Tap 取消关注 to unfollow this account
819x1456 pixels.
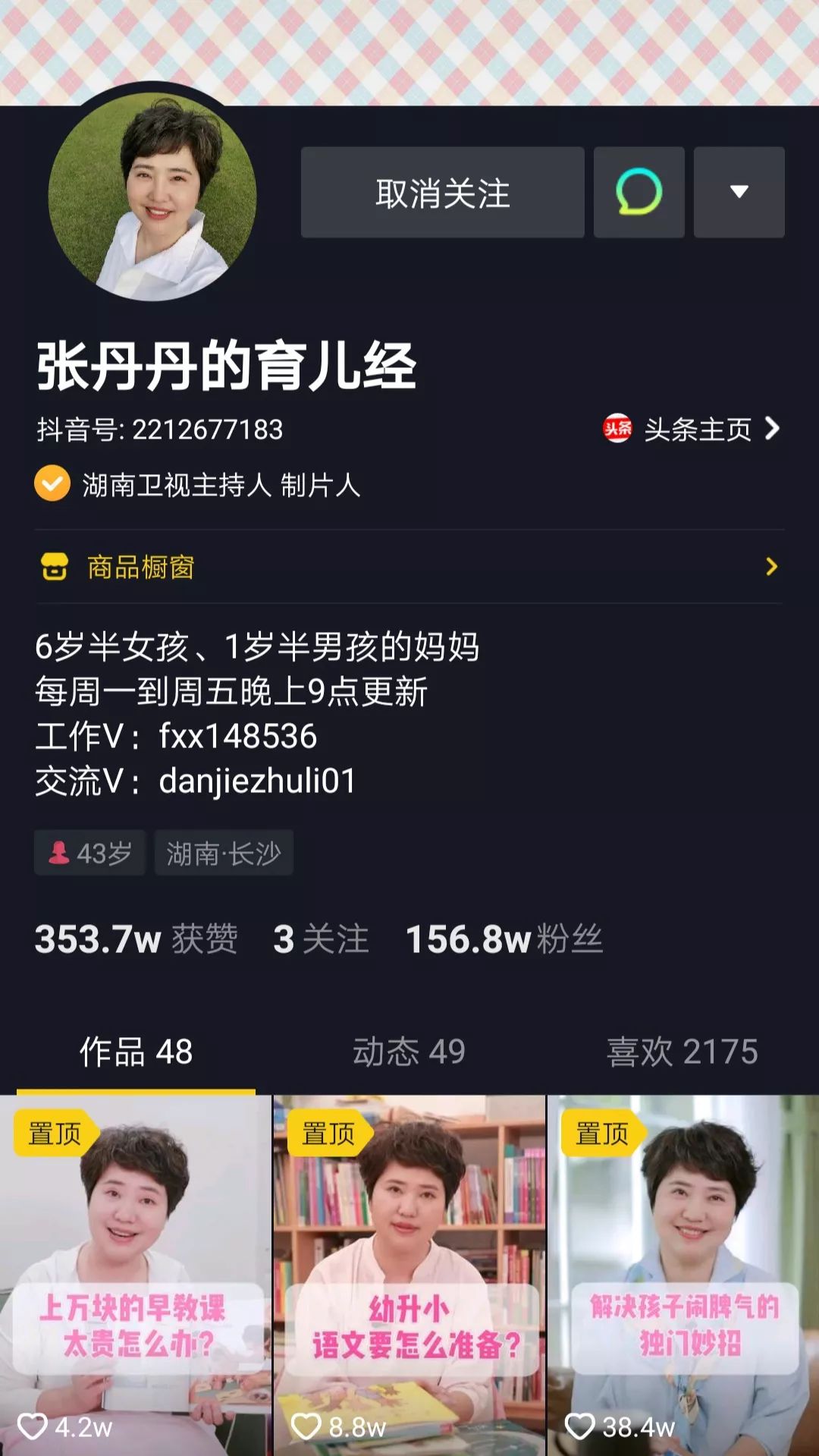click(442, 193)
